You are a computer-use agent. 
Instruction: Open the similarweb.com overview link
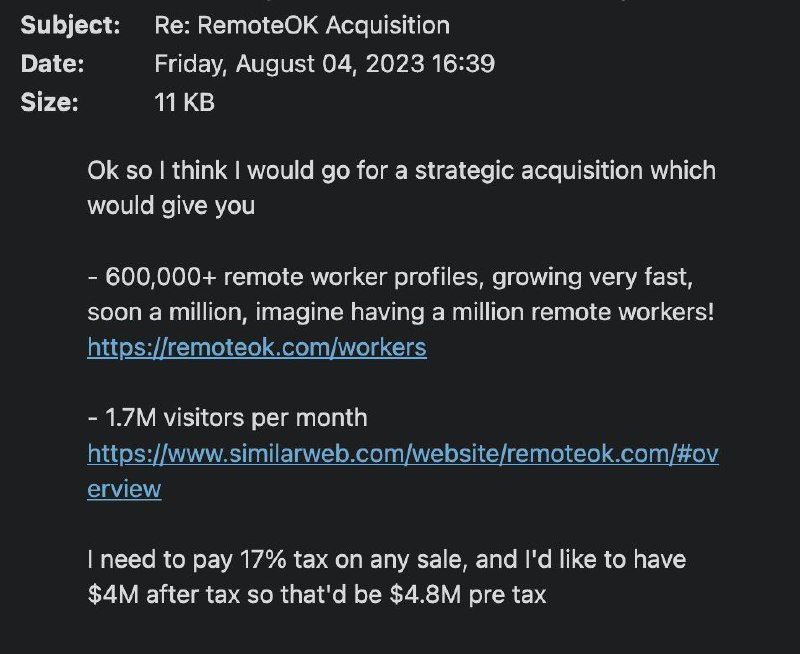402,453
